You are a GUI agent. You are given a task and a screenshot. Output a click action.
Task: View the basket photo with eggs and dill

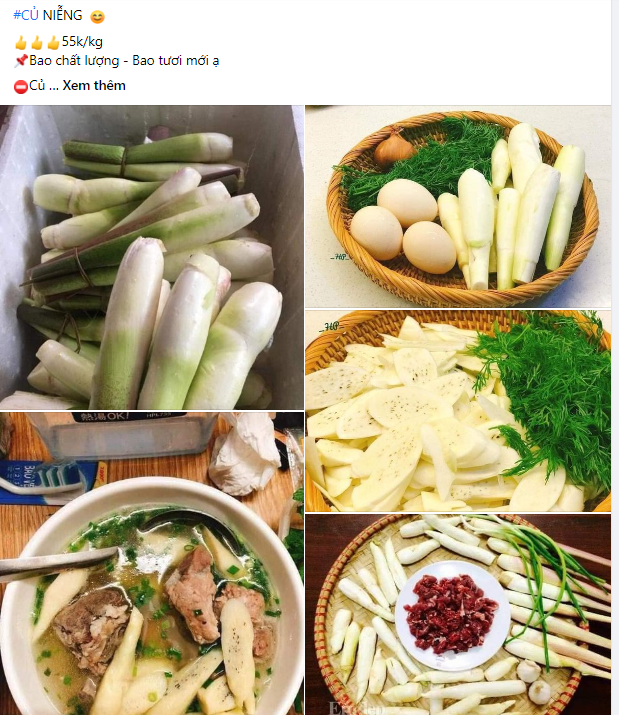click(458, 206)
